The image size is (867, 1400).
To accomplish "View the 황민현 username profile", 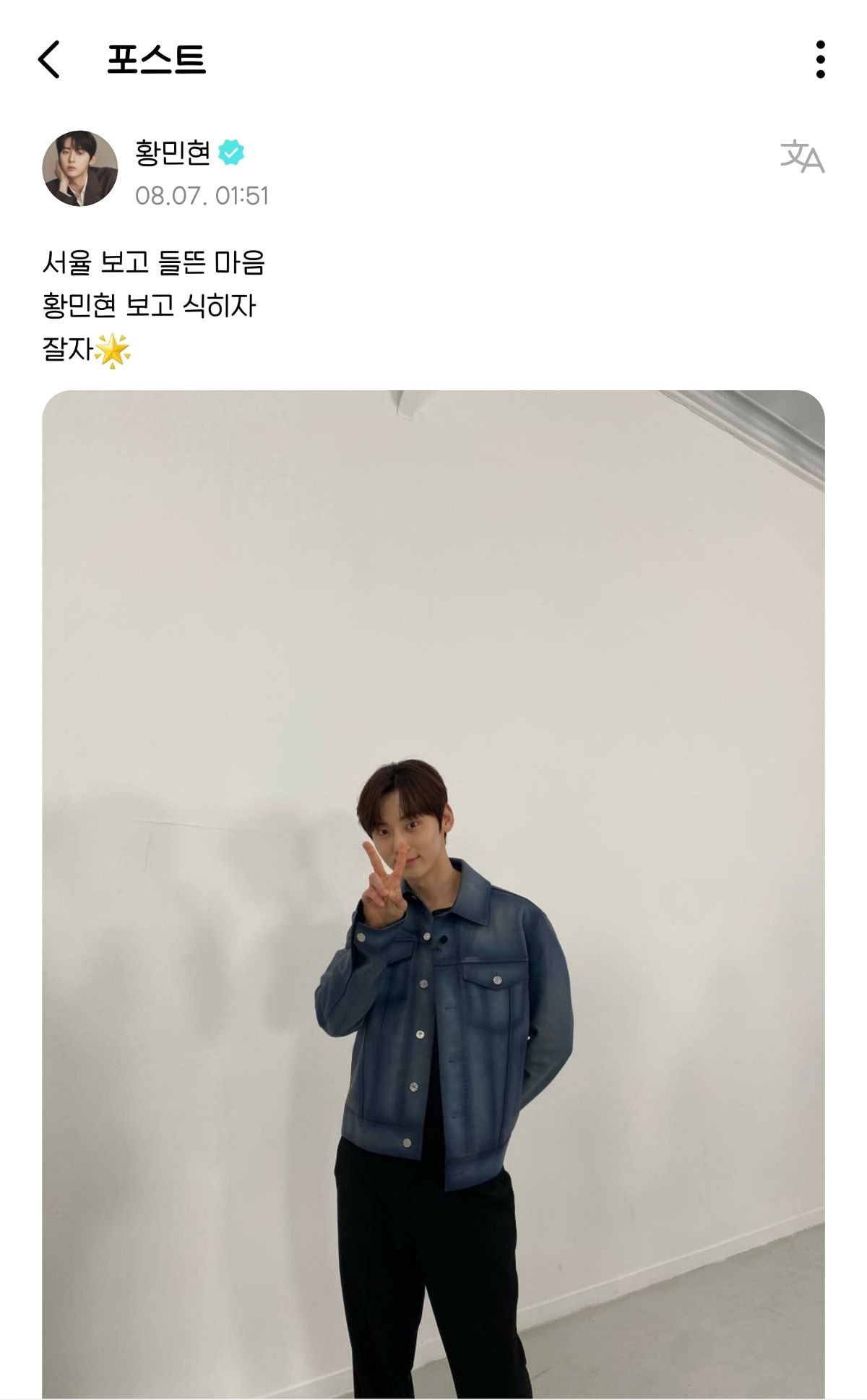I will click(173, 153).
